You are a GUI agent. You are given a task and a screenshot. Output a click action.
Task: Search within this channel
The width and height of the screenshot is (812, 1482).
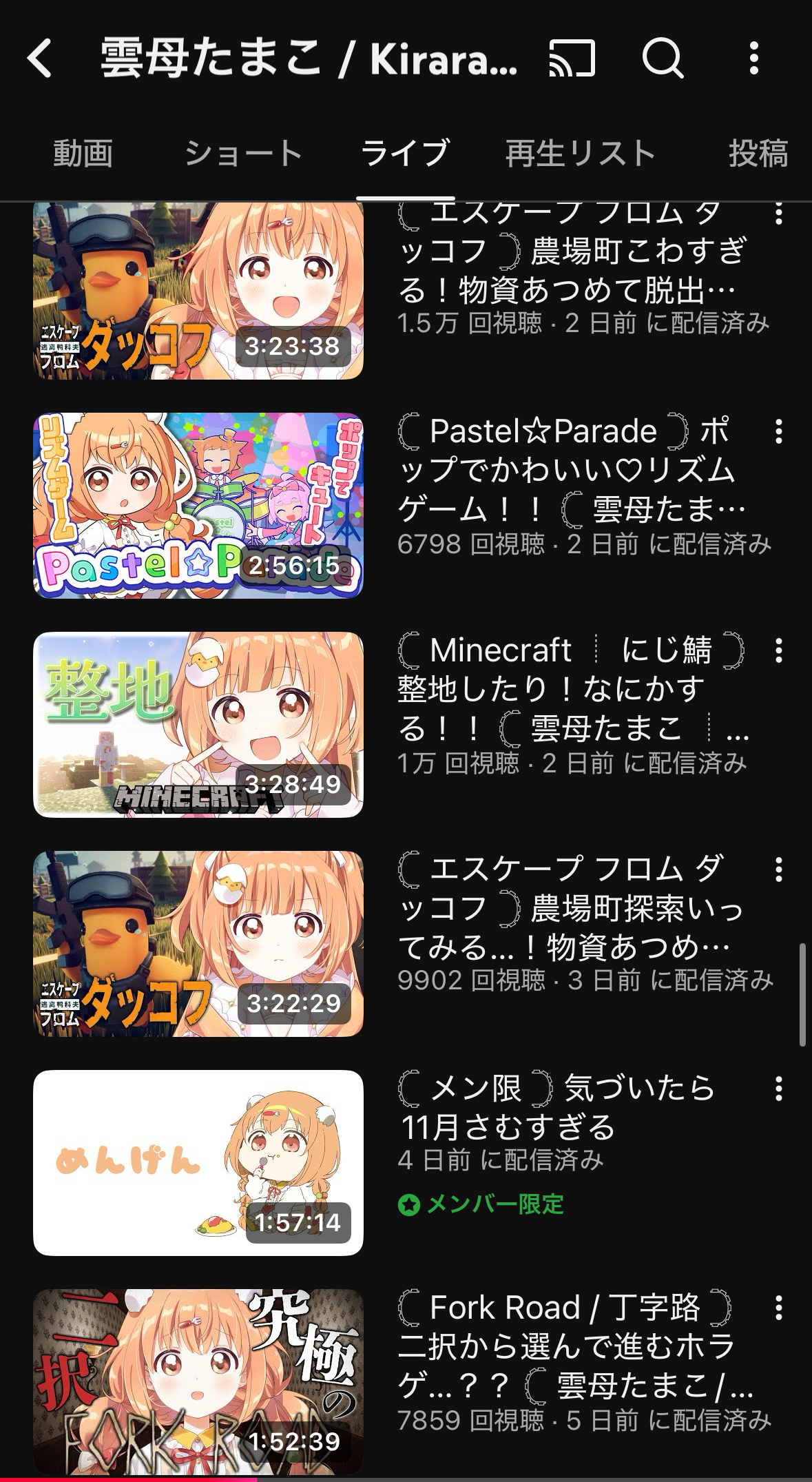pyautogui.click(x=663, y=58)
